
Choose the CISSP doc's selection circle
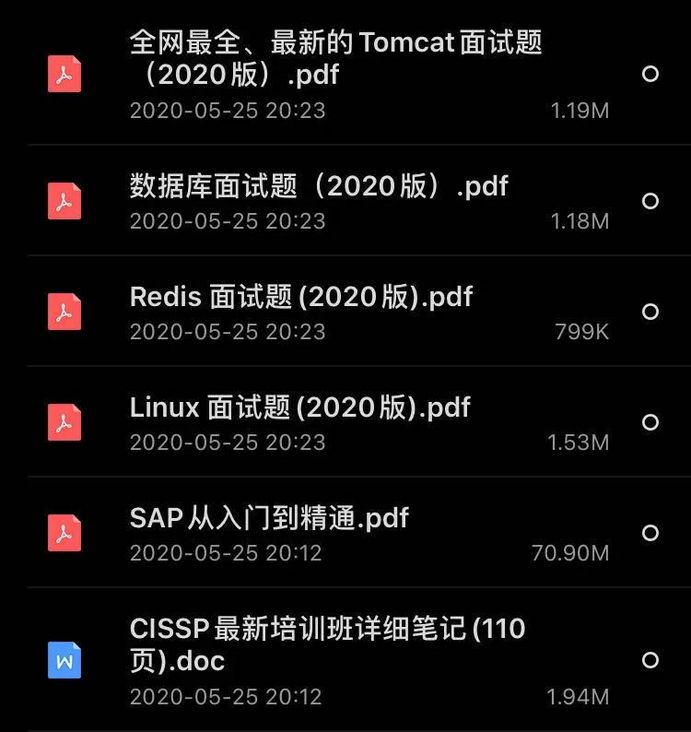coord(650,660)
